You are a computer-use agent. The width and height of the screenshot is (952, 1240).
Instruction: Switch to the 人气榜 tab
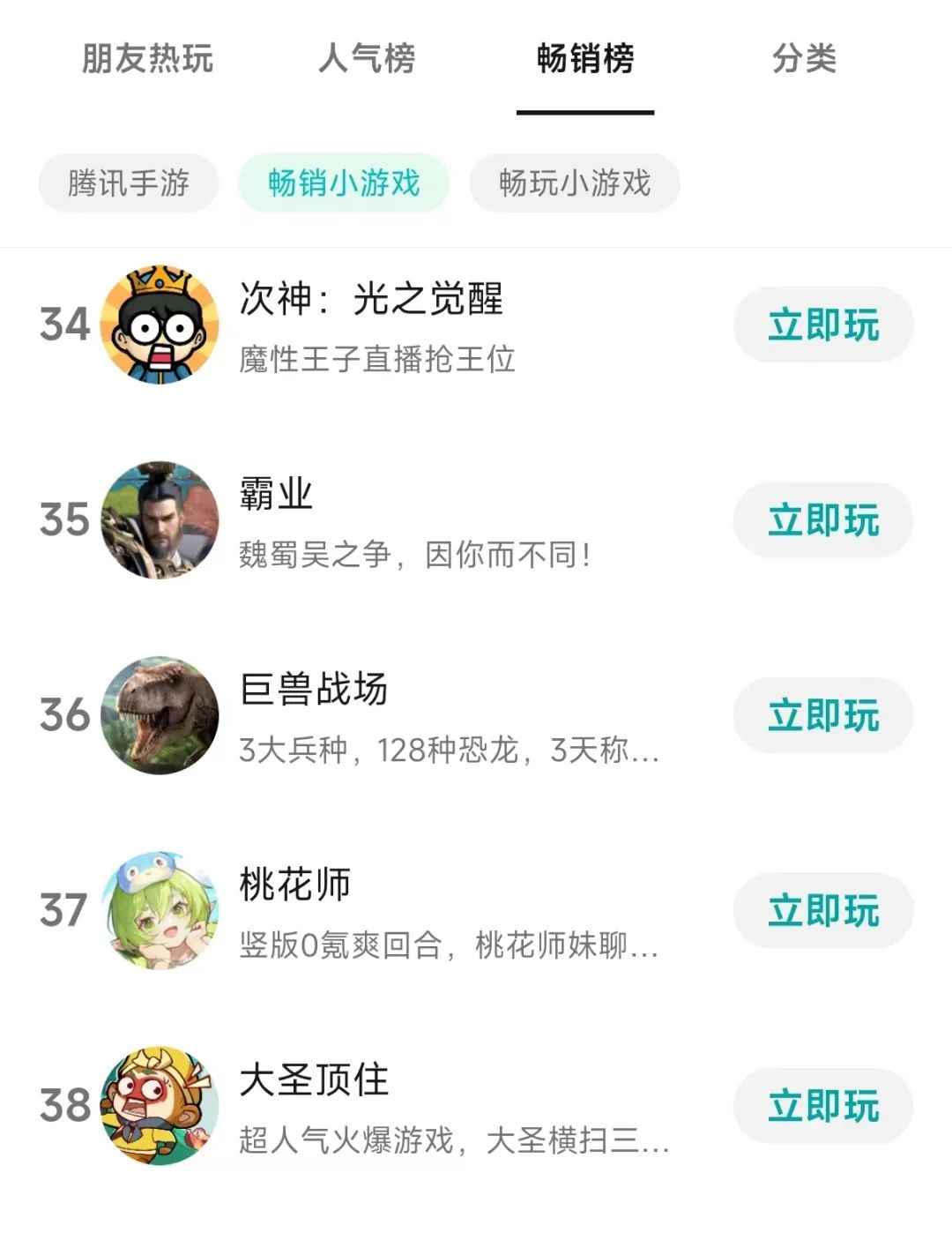coord(366,59)
